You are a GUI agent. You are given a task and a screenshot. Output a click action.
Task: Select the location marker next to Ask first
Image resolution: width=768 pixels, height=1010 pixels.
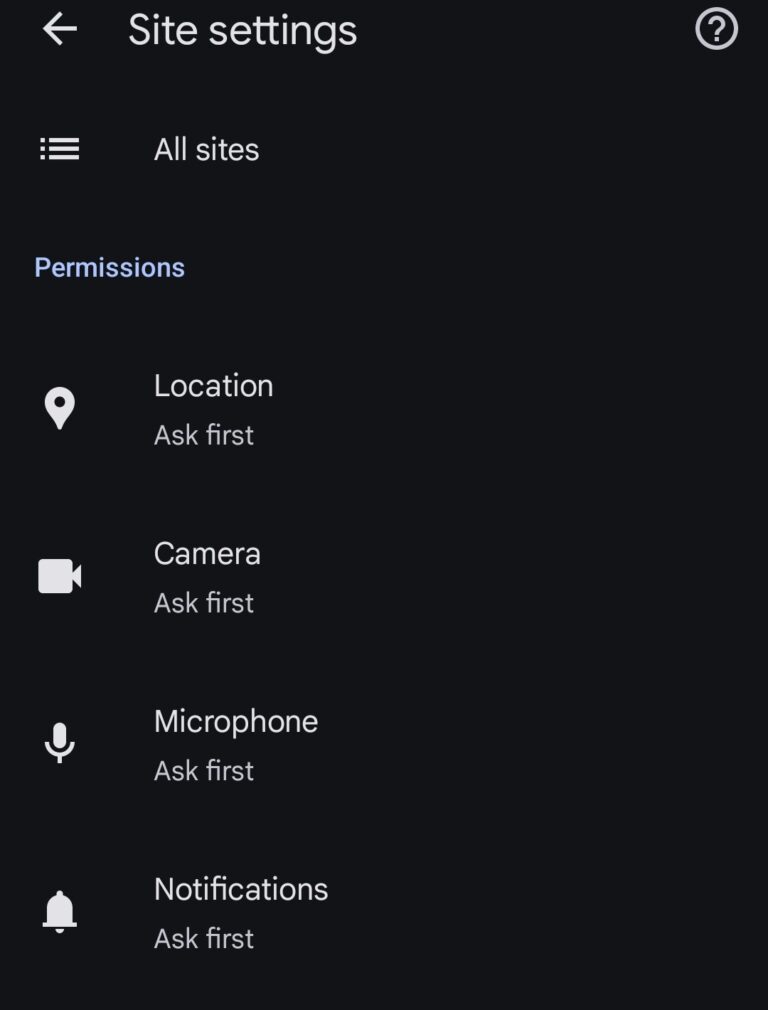click(59, 406)
